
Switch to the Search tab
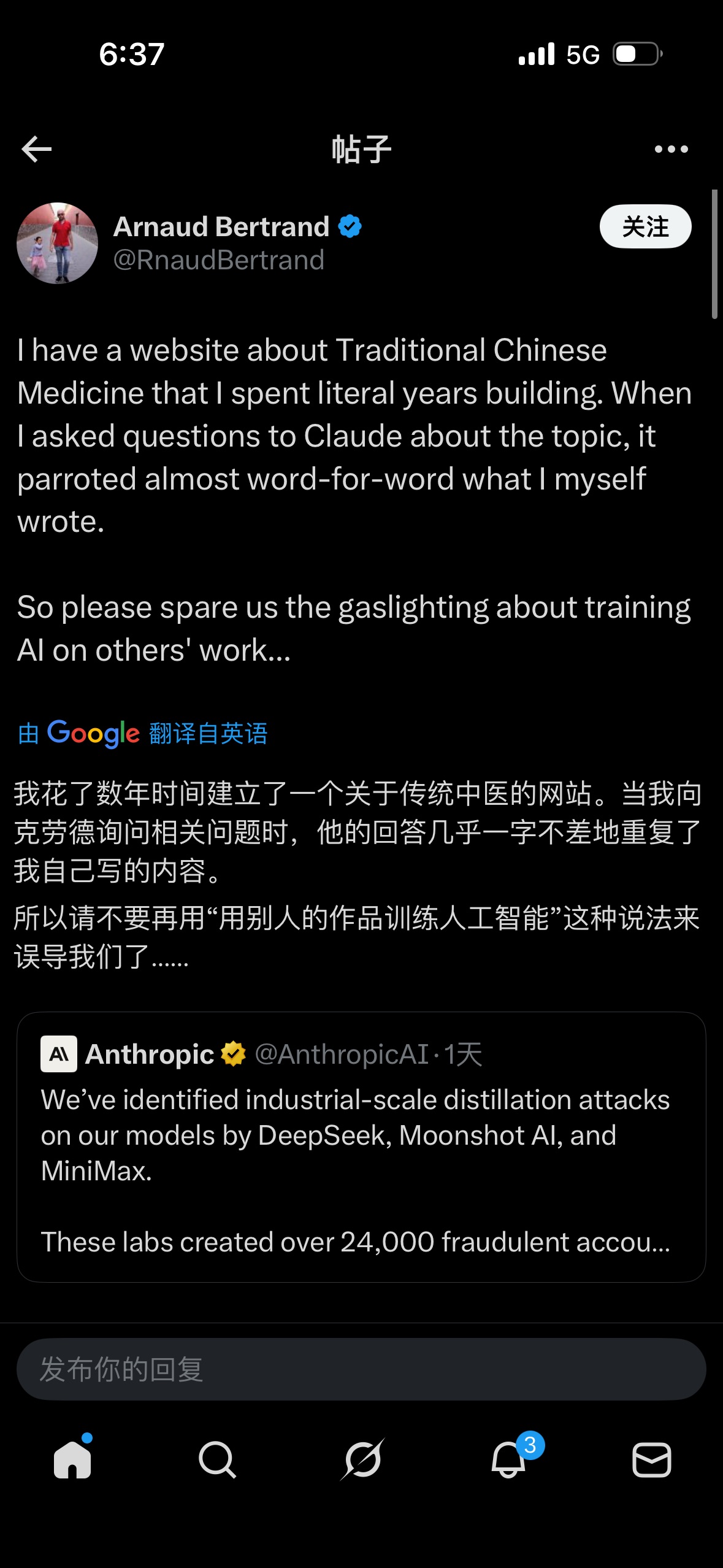217,1459
